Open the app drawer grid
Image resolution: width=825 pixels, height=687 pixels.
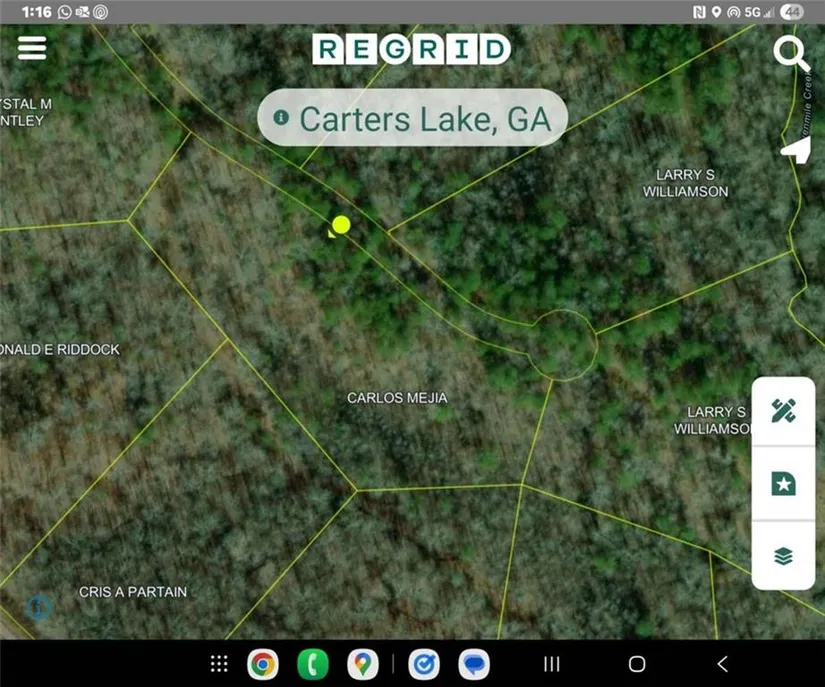pyautogui.click(x=219, y=664)
